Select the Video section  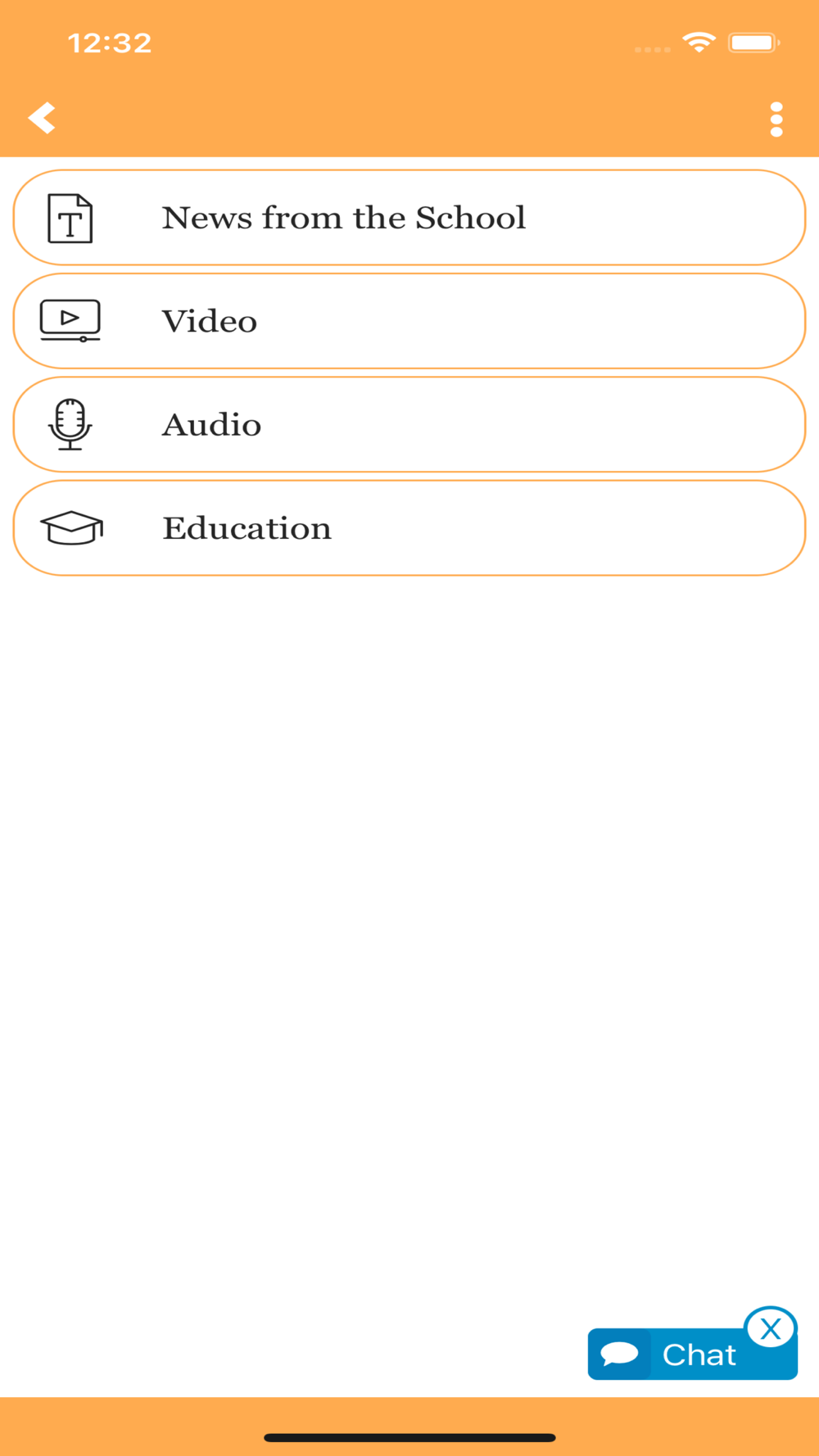pos(409,321)
